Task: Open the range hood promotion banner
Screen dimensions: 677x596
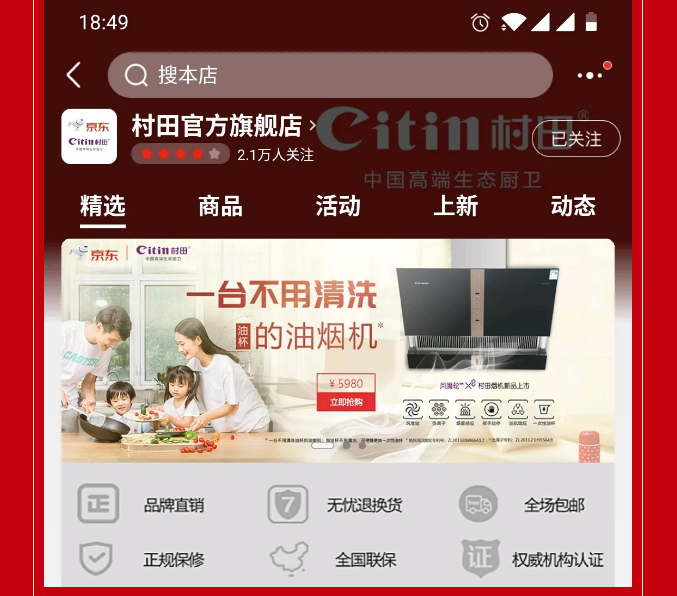Action: (338, 350)
